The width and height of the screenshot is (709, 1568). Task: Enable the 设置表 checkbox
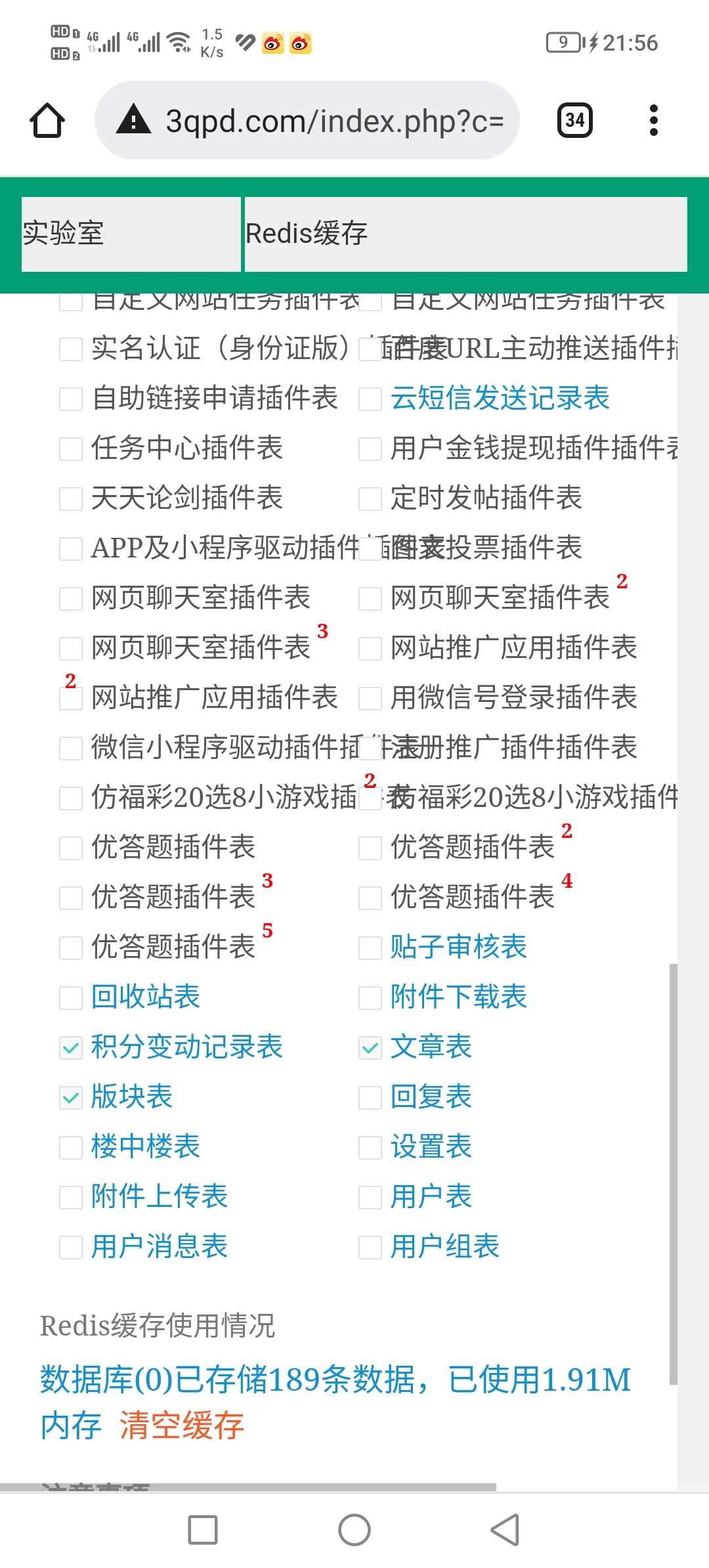tap(370, 1148)
